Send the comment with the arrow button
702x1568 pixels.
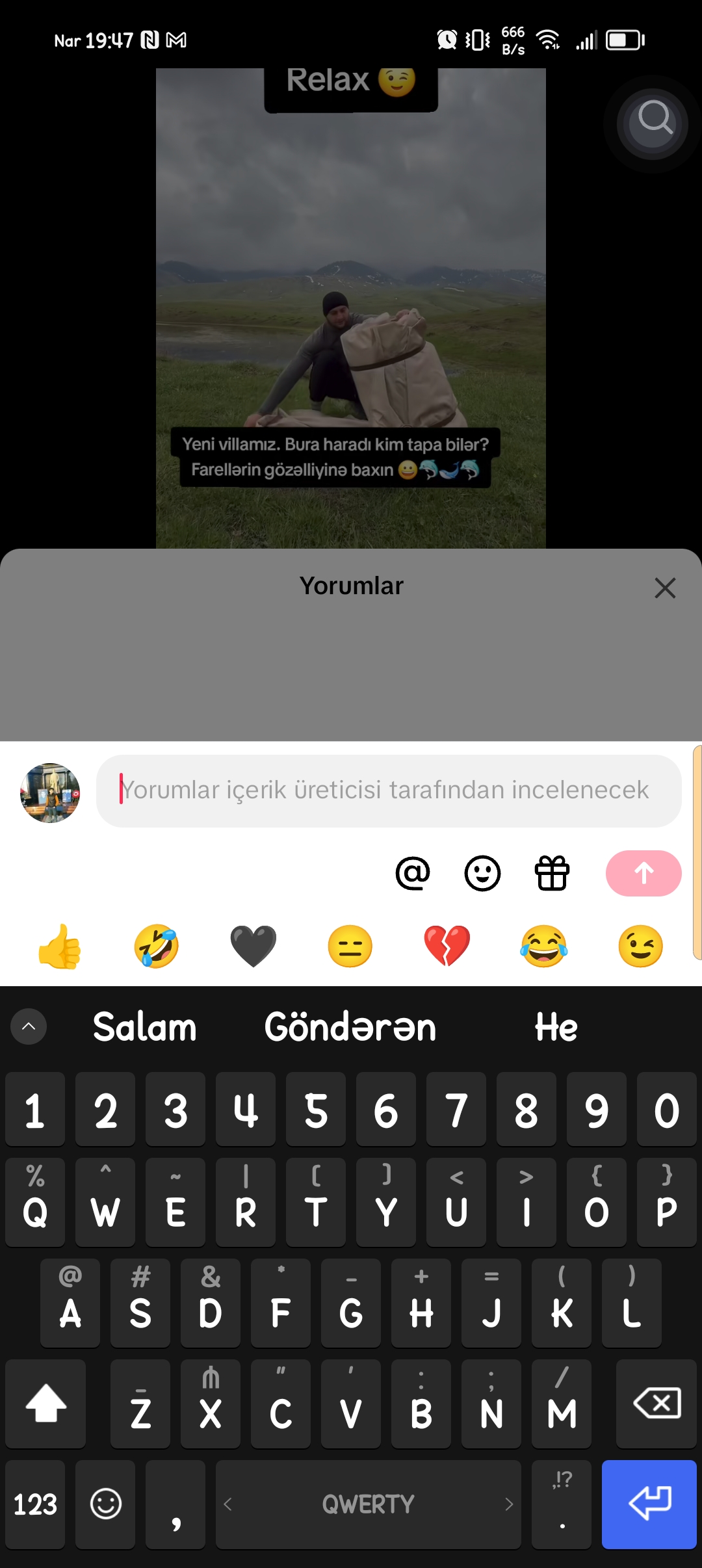click(643, 873)
